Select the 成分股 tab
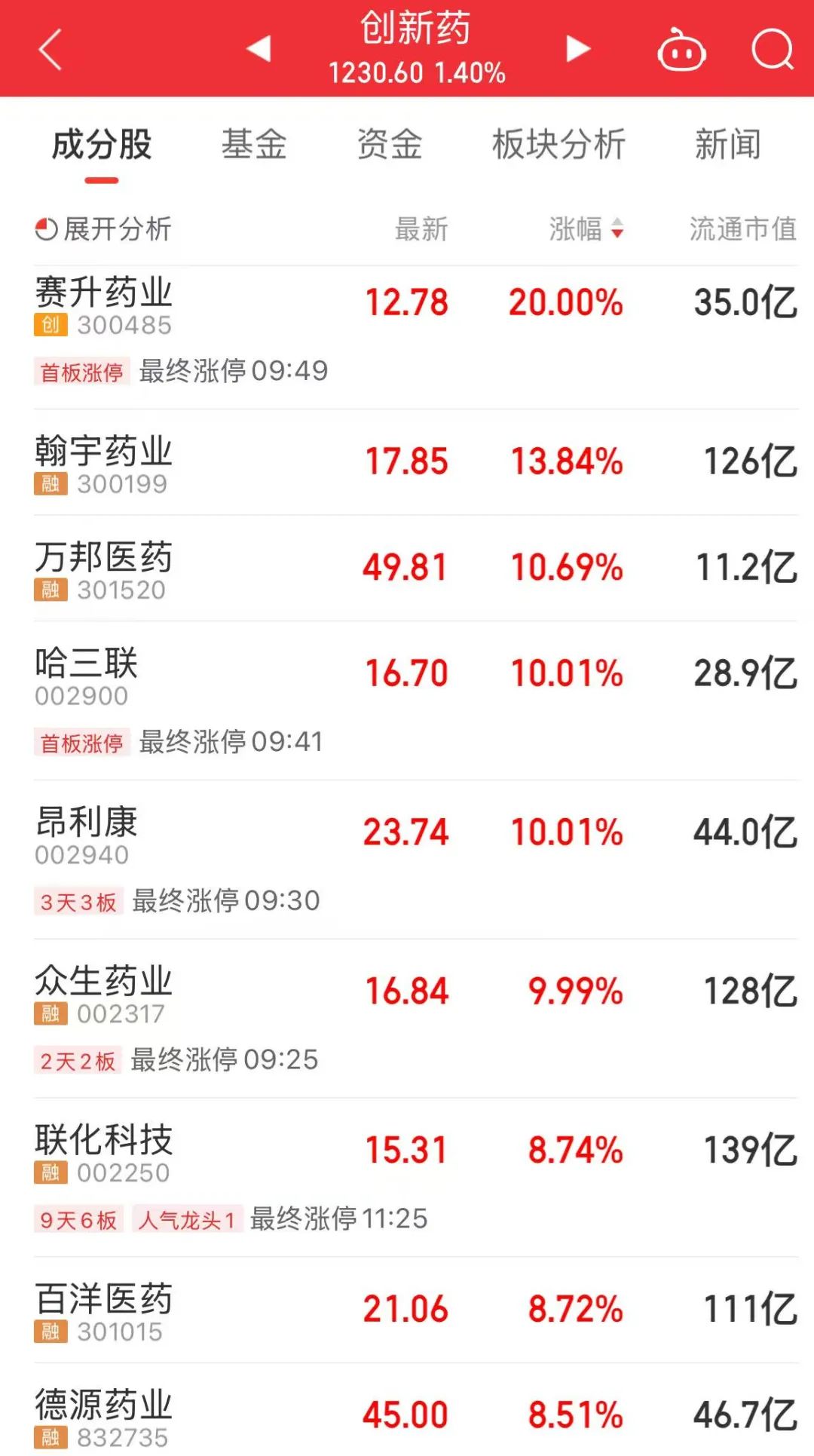Viewport: 814px width, 1456px height. click(102, 145)
